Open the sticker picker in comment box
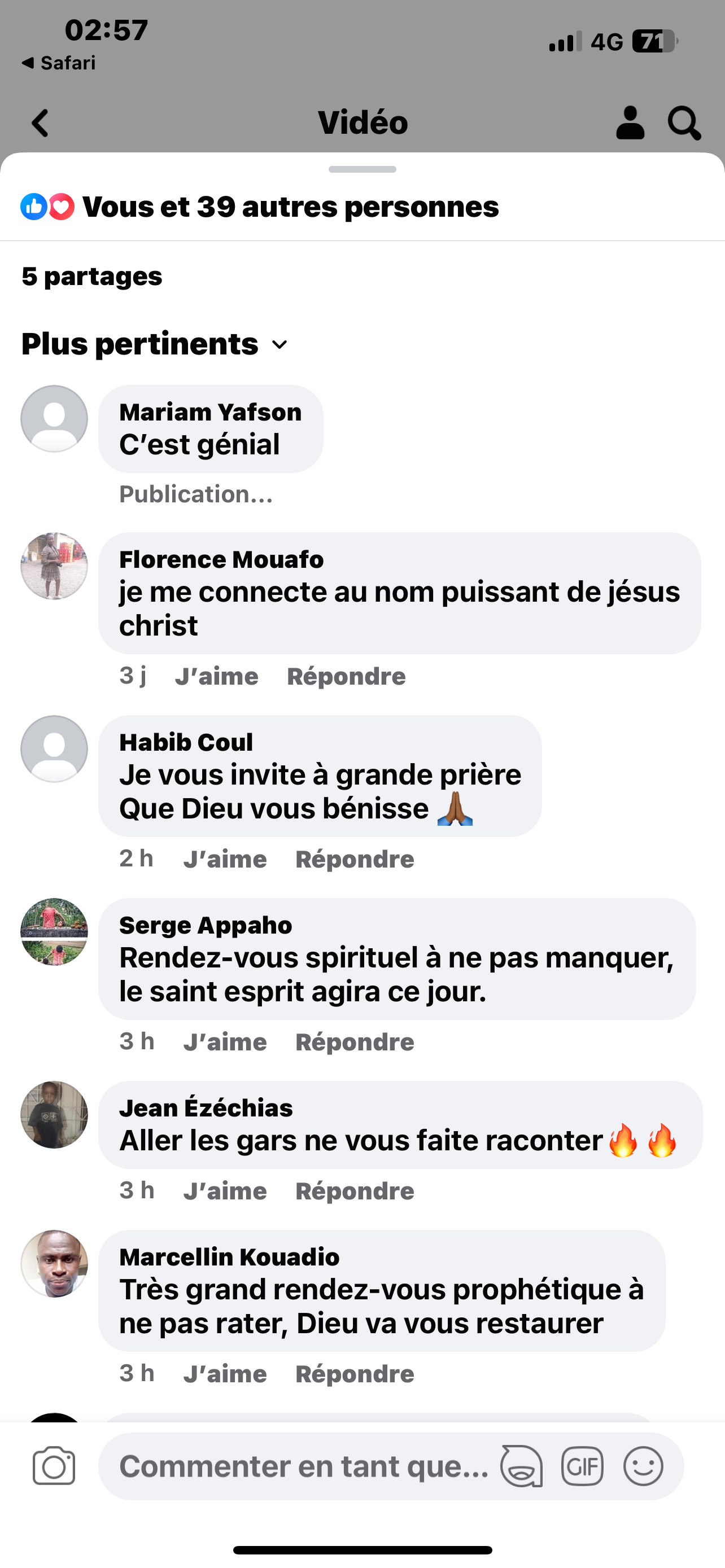Viewport: 725px width, 1568px height. 522,1466
